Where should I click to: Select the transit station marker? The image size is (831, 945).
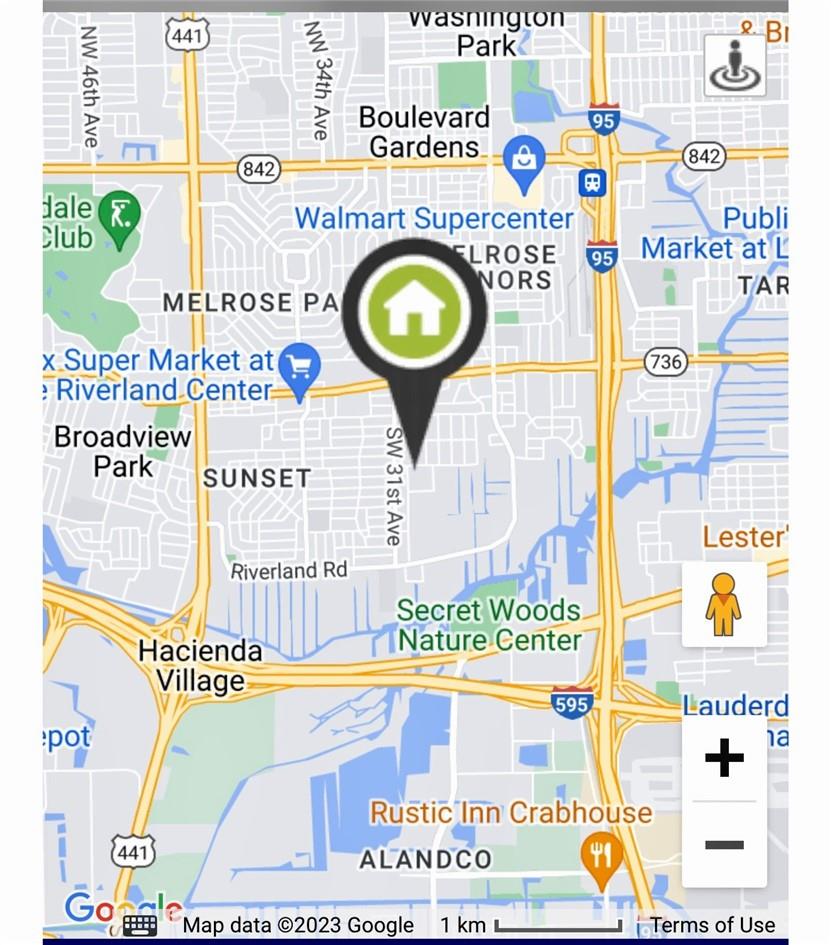(x=592, y=183)
